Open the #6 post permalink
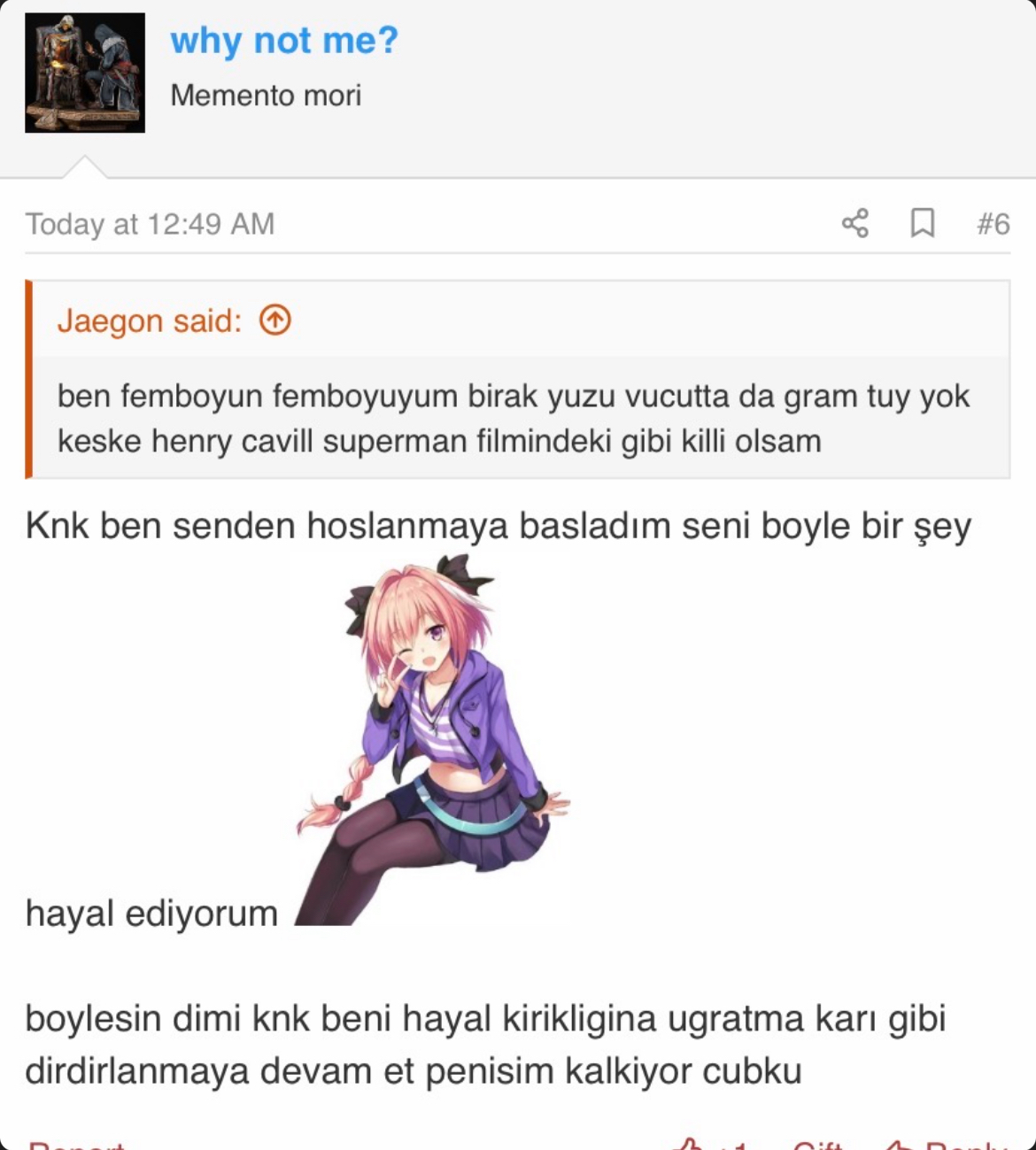The width and height of the screenshot is (1036, 1150). pos(993,224)
